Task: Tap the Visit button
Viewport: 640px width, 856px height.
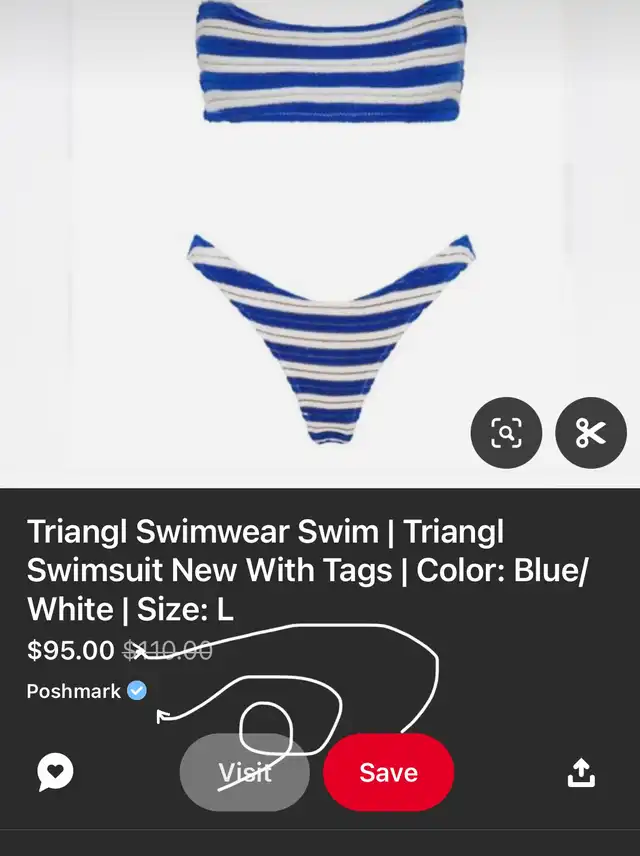Action: 245,772
